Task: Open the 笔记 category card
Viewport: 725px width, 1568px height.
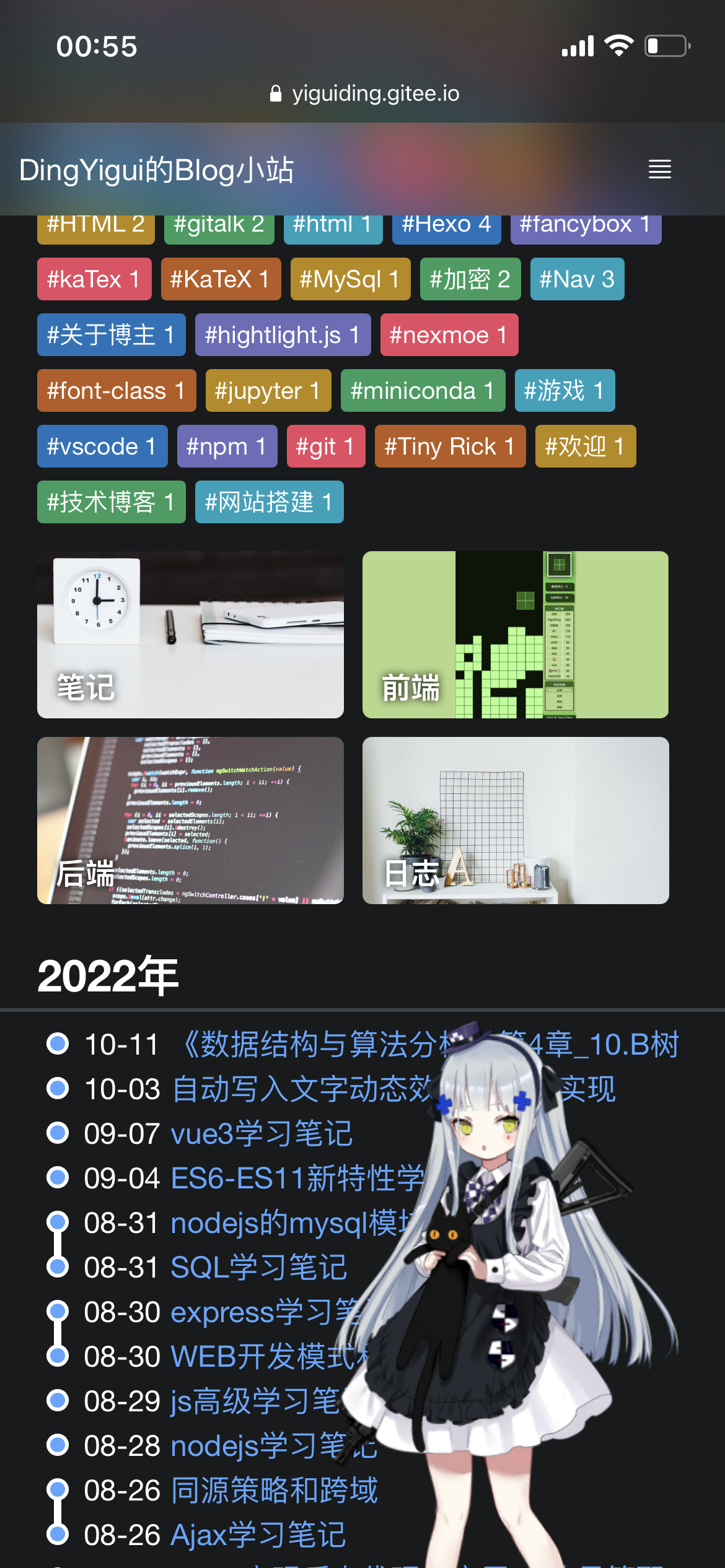Action: coord(190,635)
